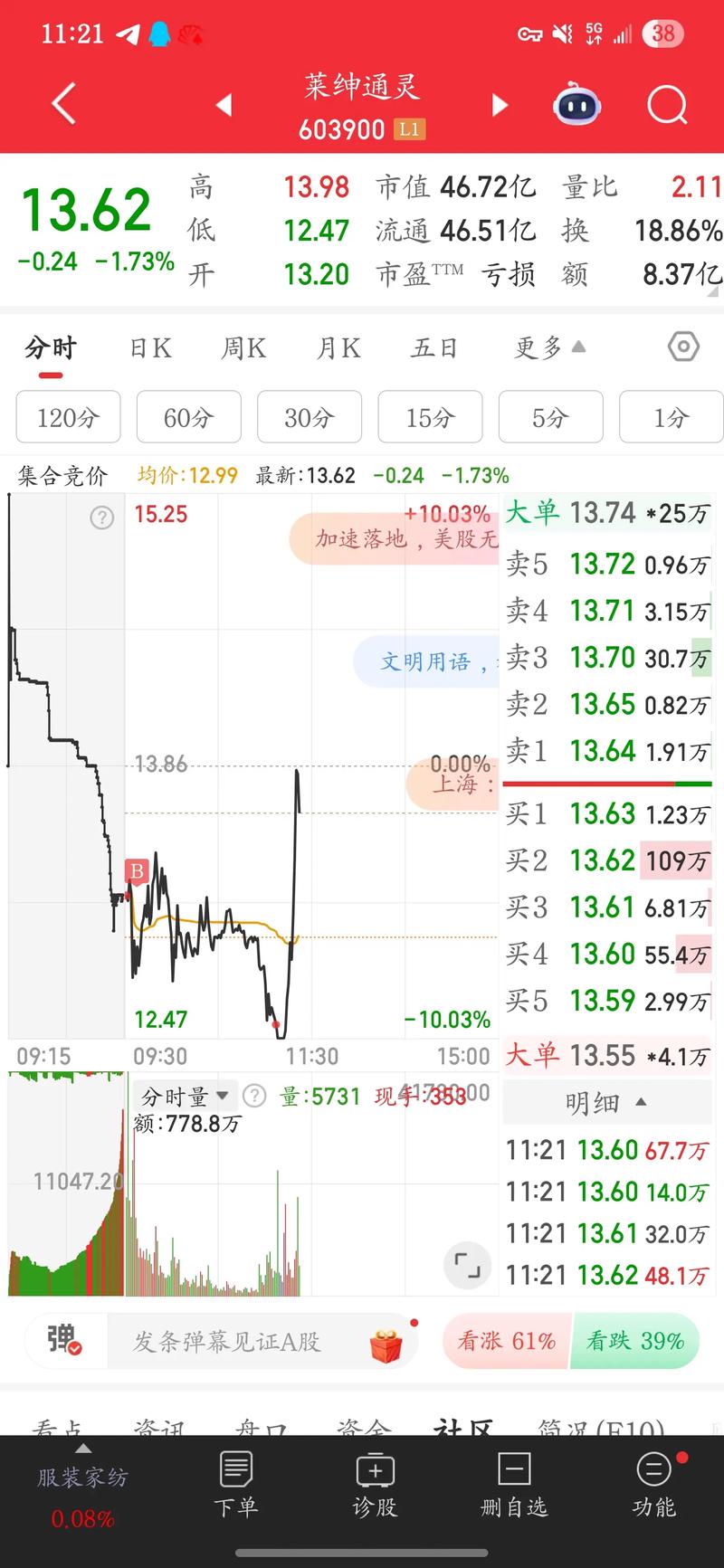Open stock search

[667, 106]
